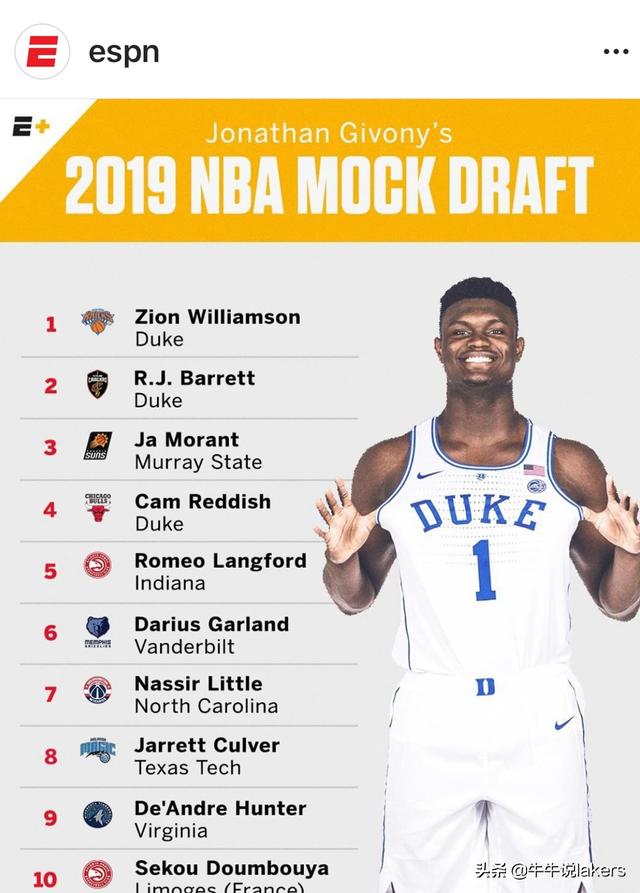640x893 pixels.
Task: Open the espn username link
Action: [x=123, y=52]
